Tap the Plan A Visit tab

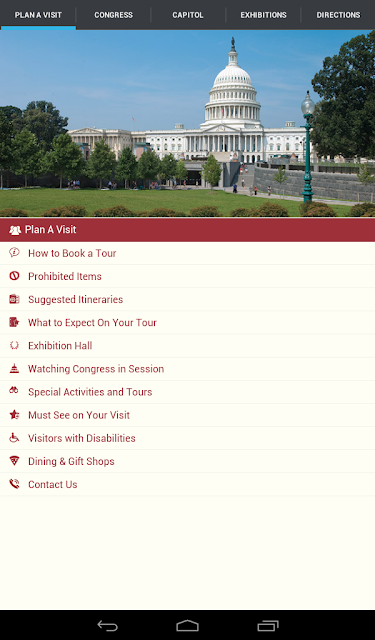click(x=38, y=15)
